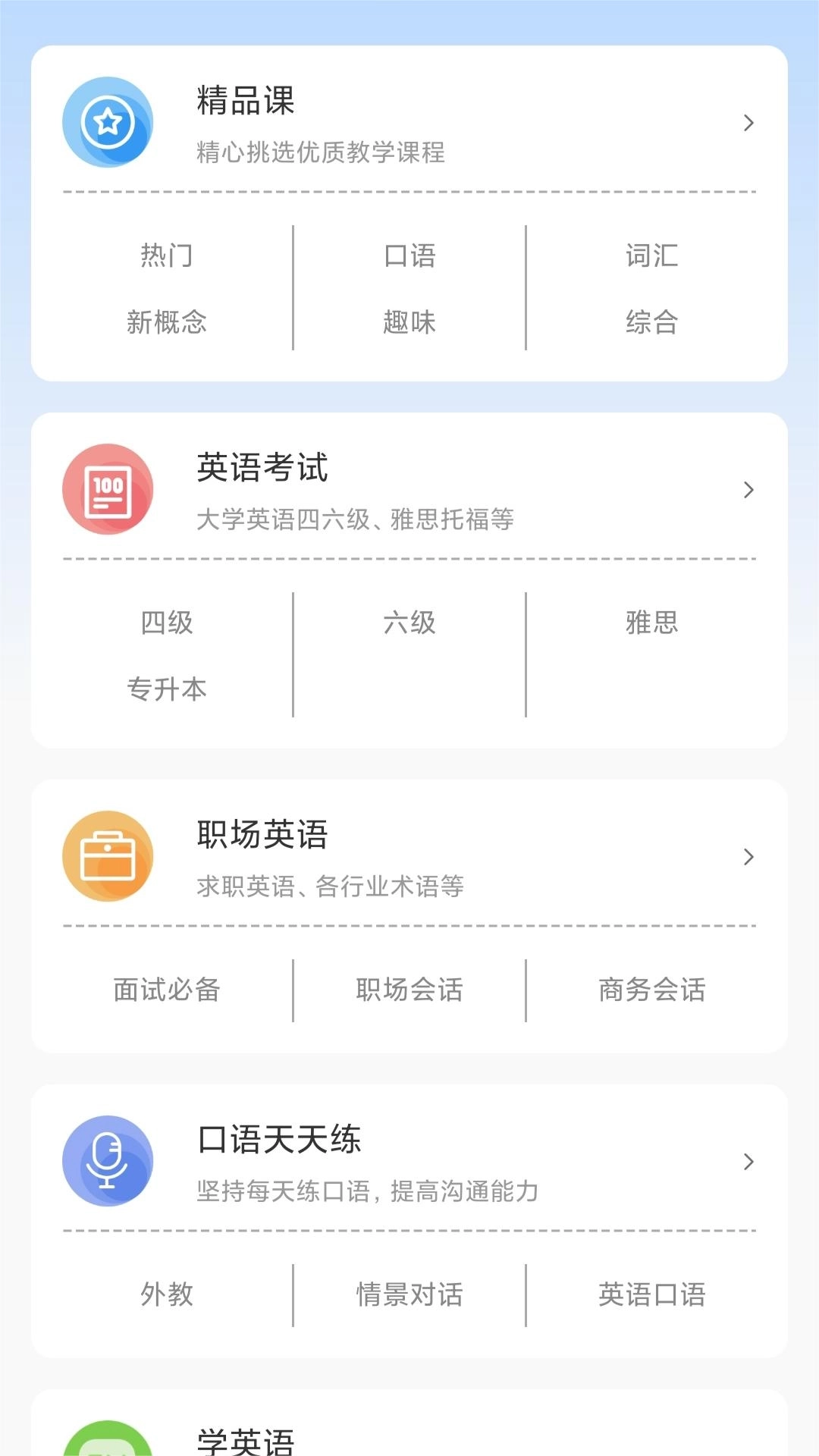The height and width of the screenshot is (1456, 819).
Task: Click the 精品课 star icon
Action: [x=108, y=121]
